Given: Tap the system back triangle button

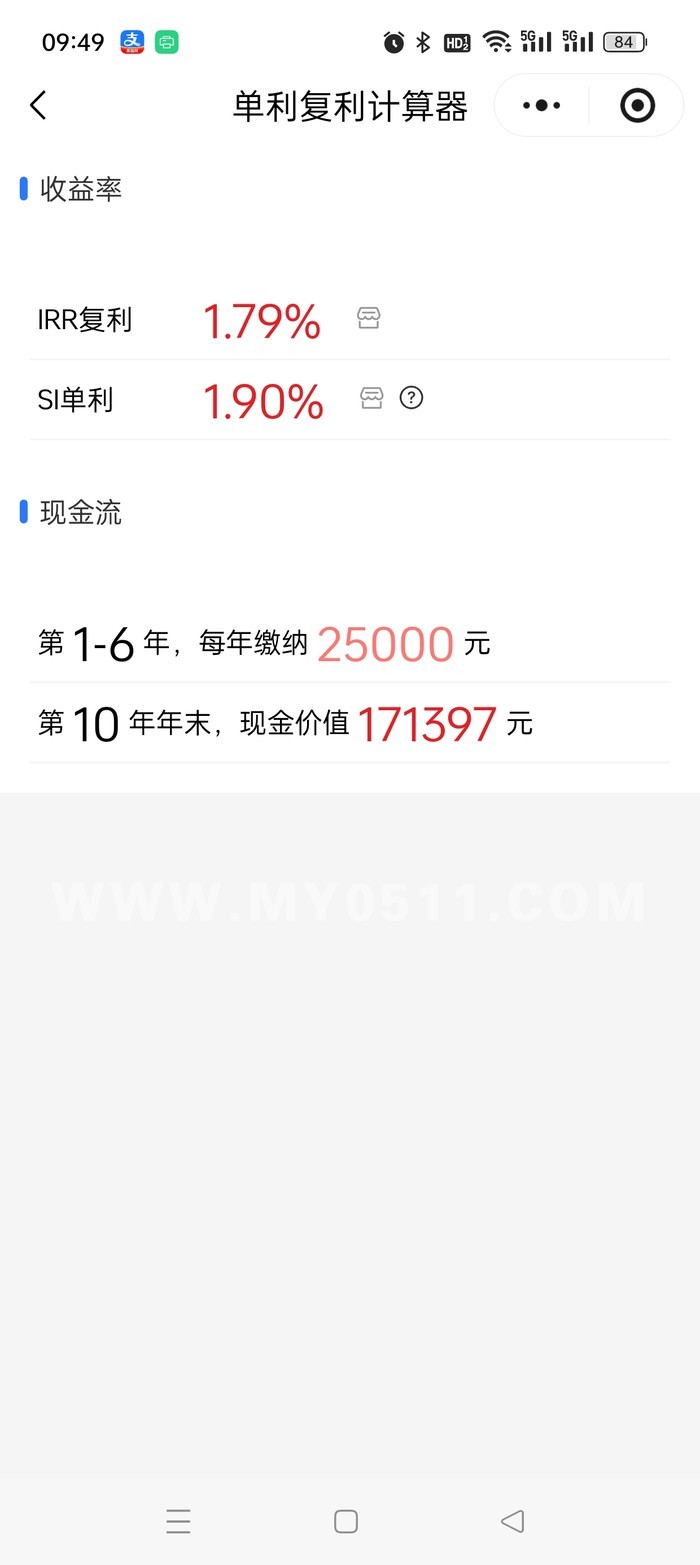Looking at the screenshot, I should tap(512, 1521).
